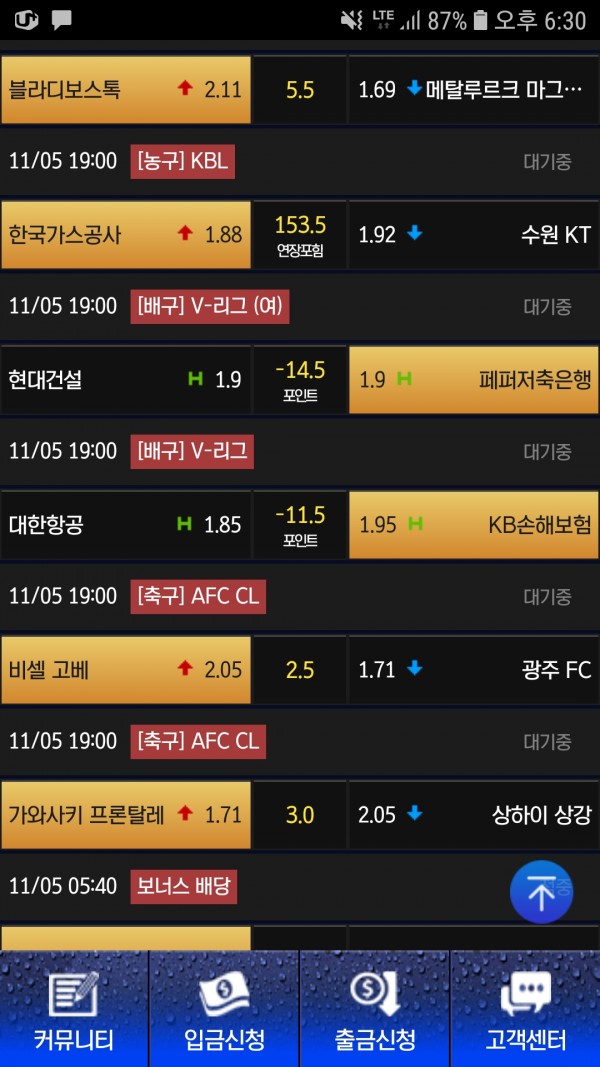
Task: Open the 커뮤니티 tab
Action: point(74,1010)
